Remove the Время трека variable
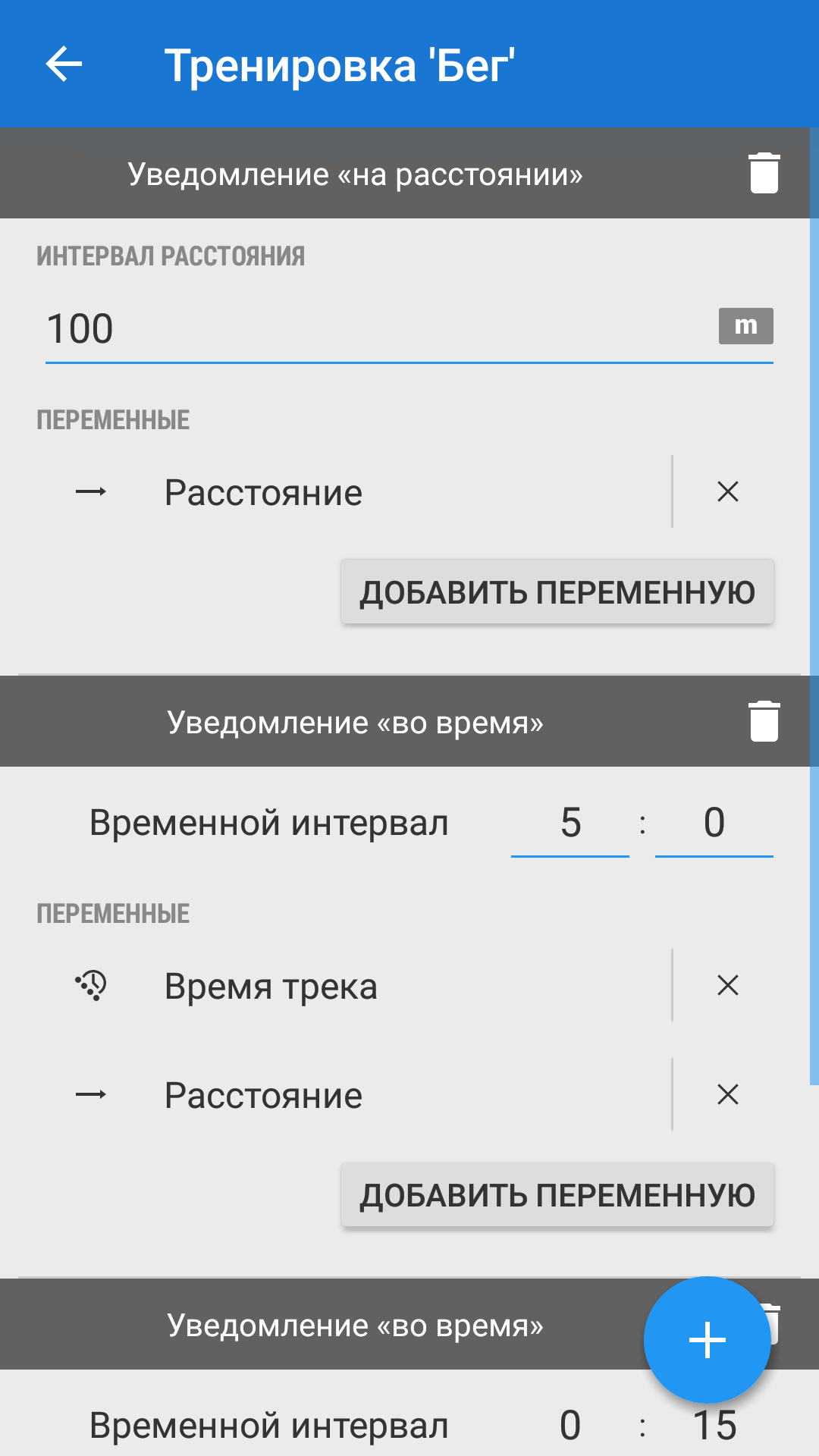819x1456 pixels. pos(727,986)
